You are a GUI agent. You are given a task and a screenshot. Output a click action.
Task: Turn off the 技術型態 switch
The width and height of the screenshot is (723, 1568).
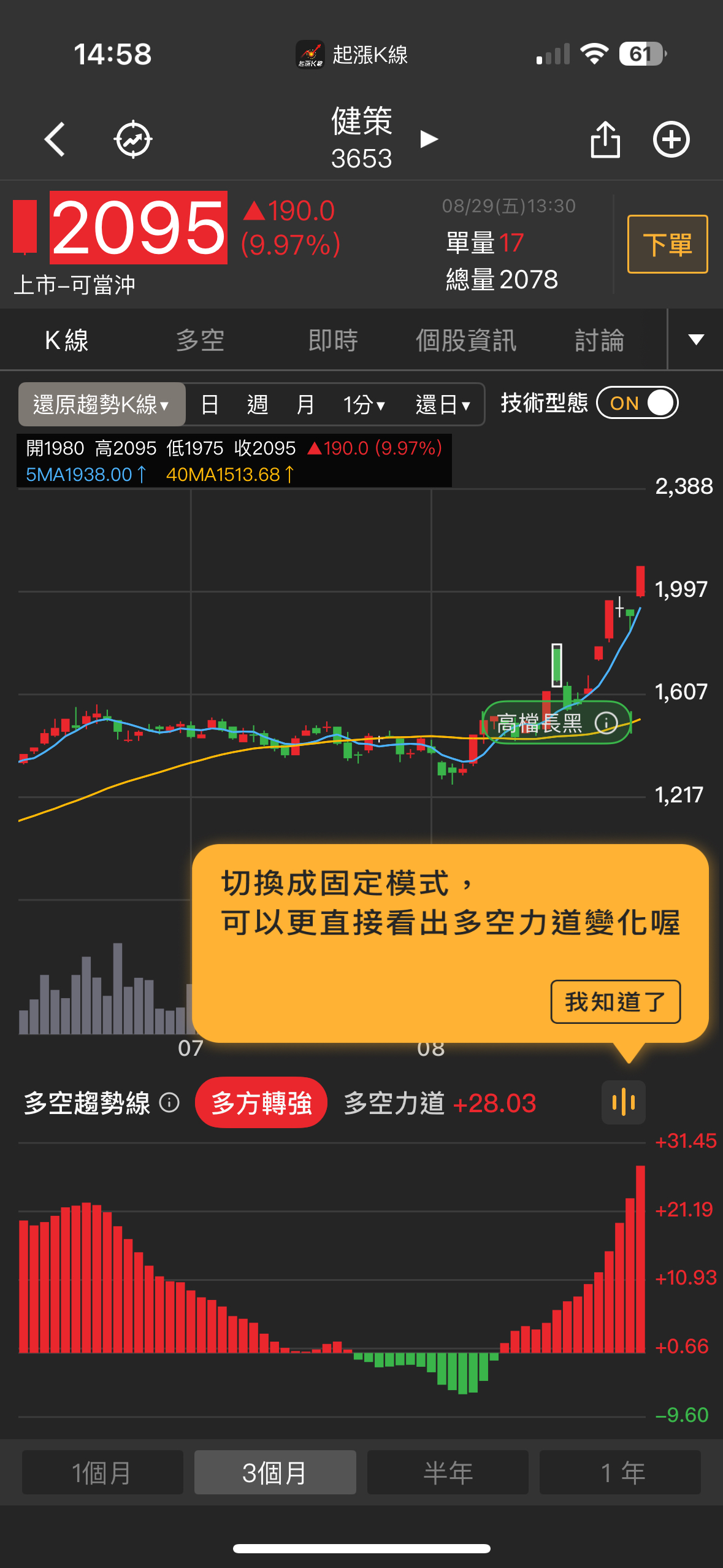coord(638,403)
